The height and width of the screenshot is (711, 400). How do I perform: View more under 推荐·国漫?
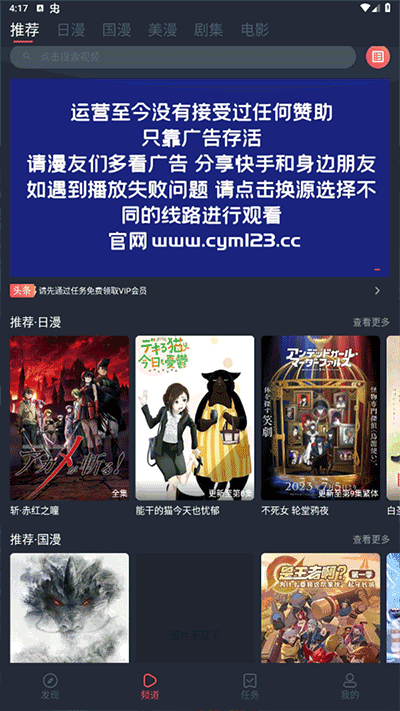click(371, 540)
